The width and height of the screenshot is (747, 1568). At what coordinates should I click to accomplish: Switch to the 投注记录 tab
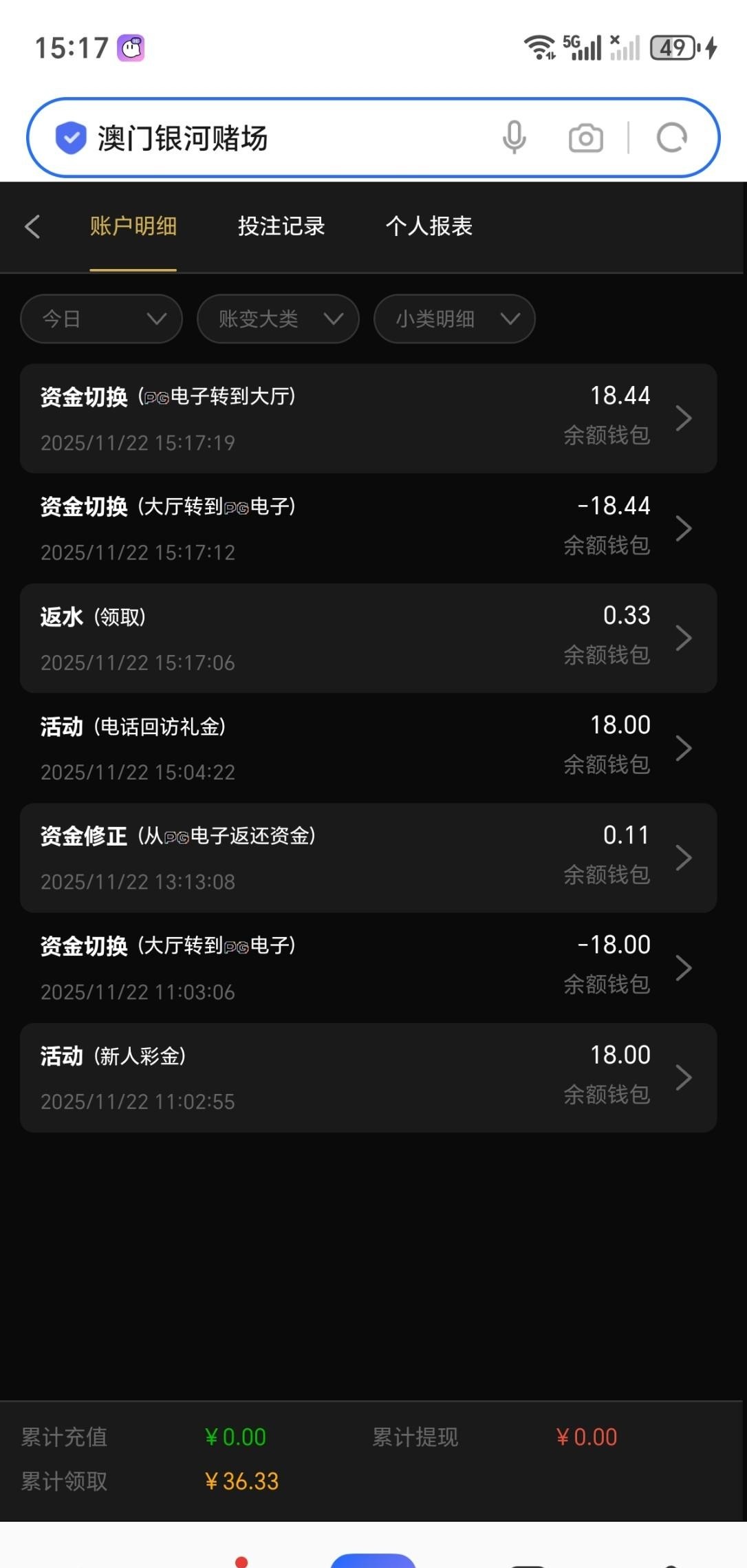click(x=281, y=226)
